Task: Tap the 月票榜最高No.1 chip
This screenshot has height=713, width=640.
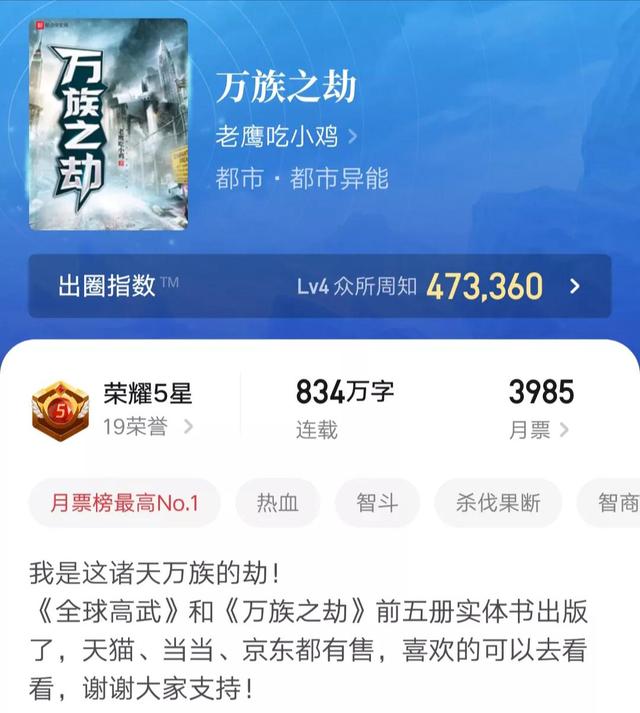Action: (124, 503)
